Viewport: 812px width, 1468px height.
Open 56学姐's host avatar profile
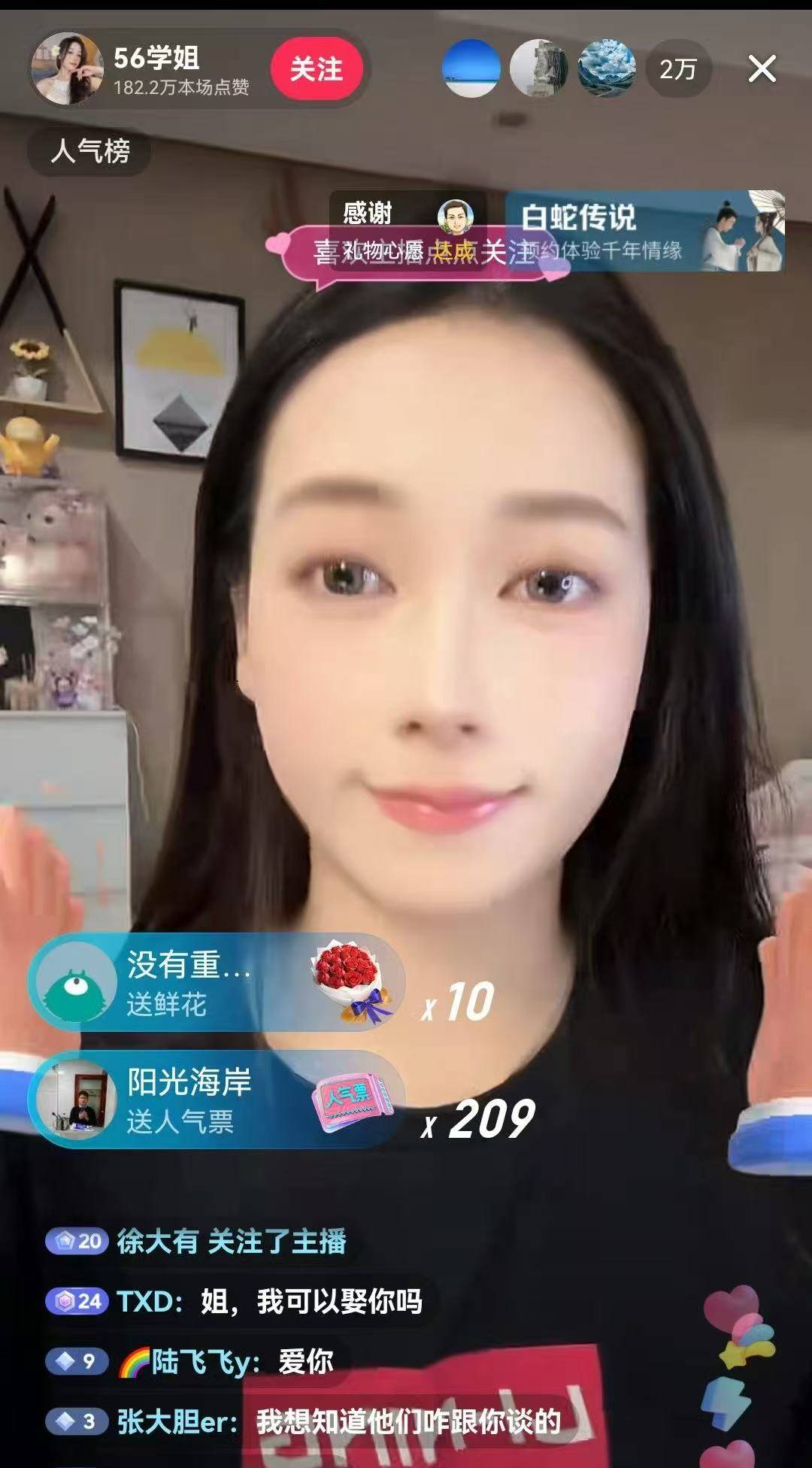pos(68,69)
